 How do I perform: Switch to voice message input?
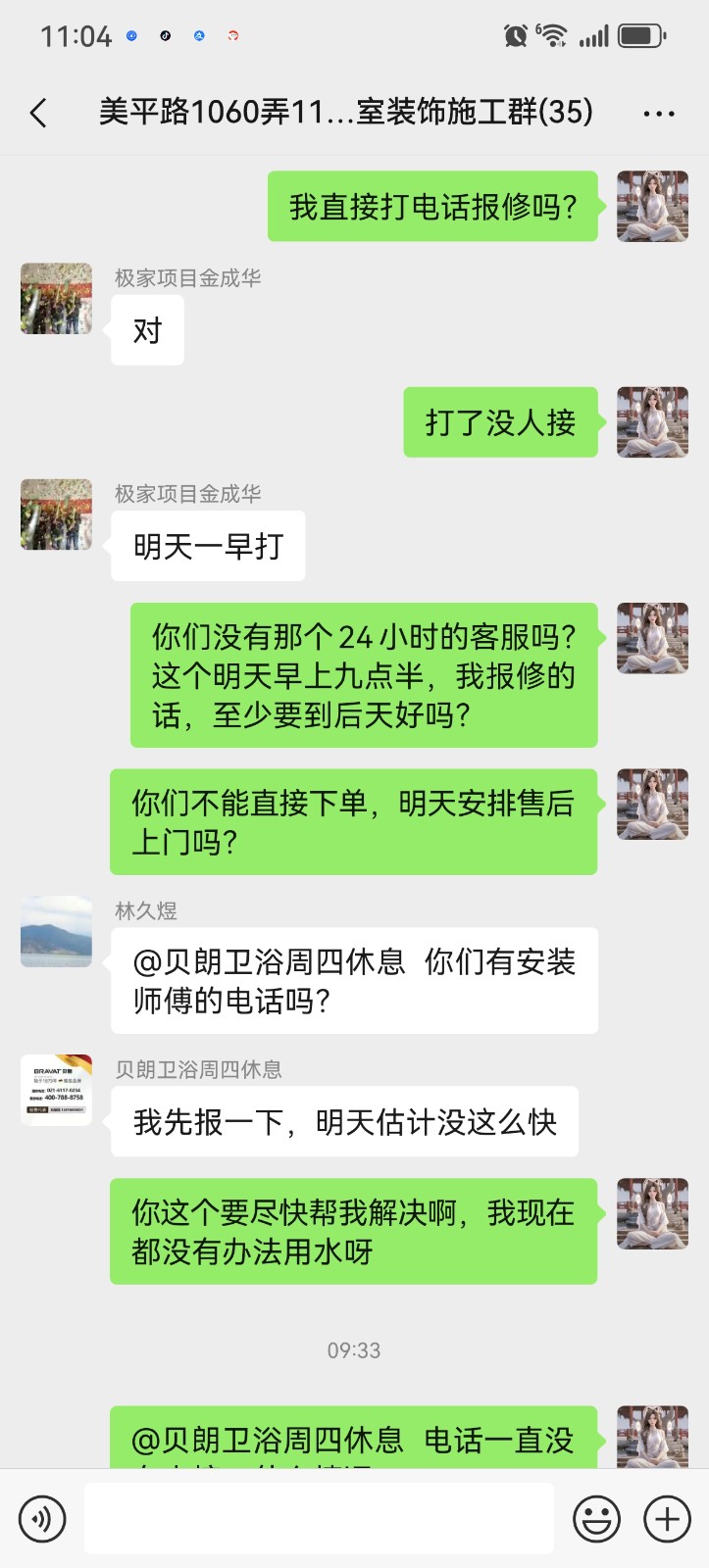(42, 1519)
